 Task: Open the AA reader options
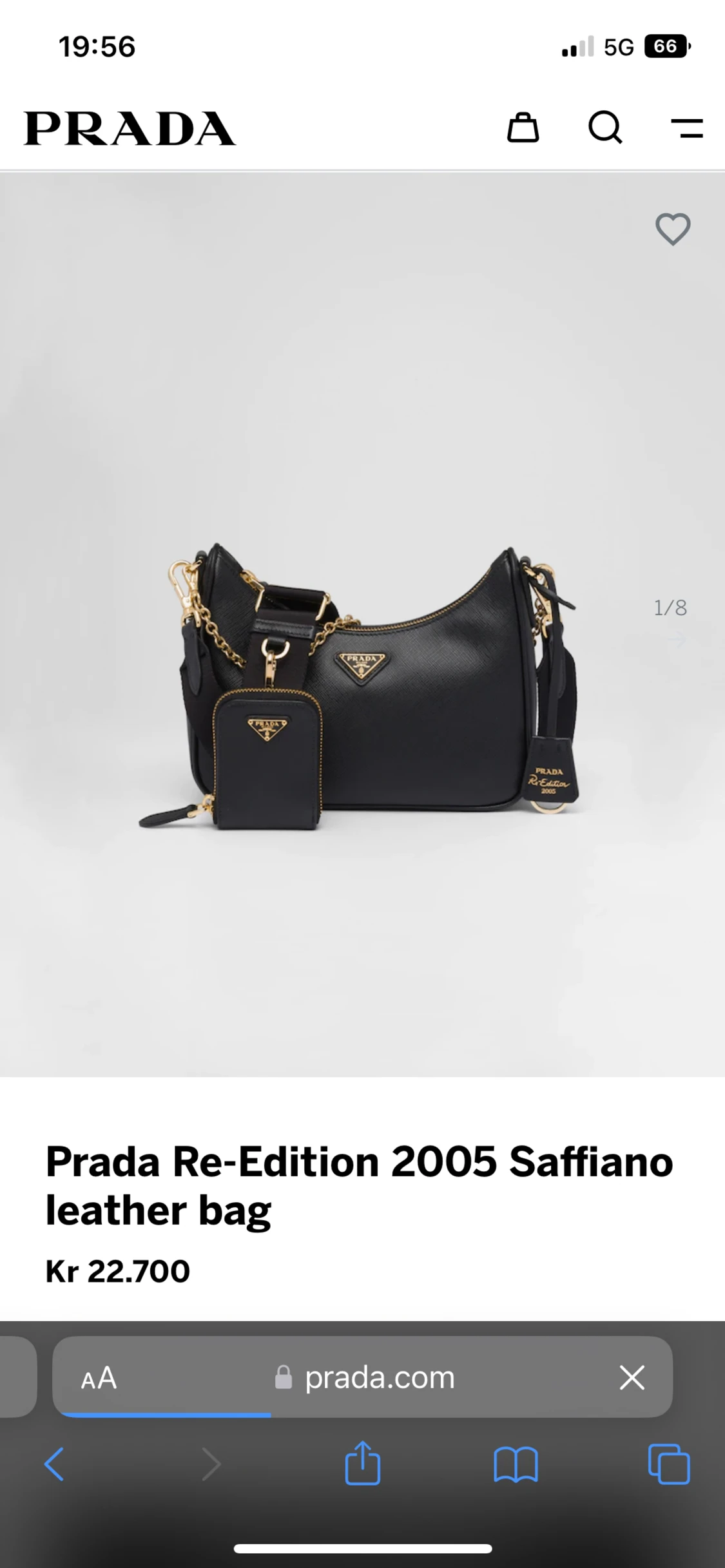(x=99, y=1378)
